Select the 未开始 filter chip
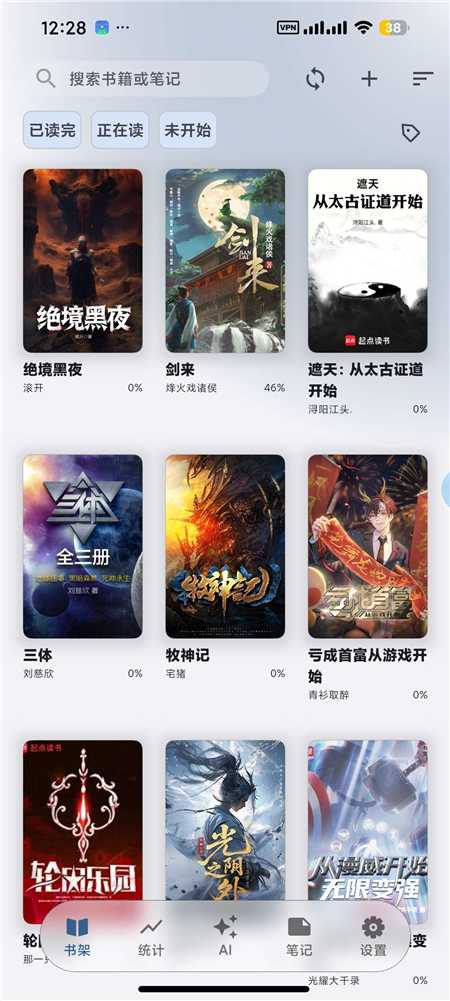Image resolution: width=450 pixels, height=1001 pixels. (188, 131)
